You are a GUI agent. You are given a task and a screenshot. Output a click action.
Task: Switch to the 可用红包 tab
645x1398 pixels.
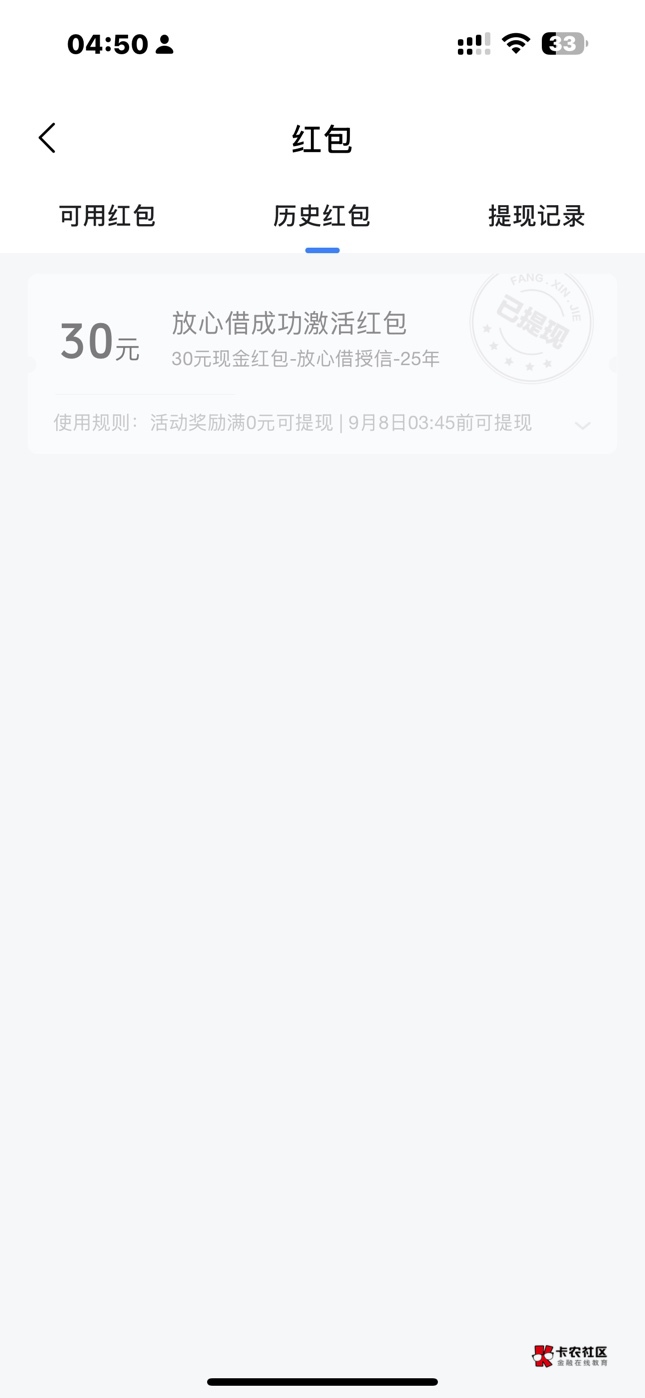(x=107, y=216)
